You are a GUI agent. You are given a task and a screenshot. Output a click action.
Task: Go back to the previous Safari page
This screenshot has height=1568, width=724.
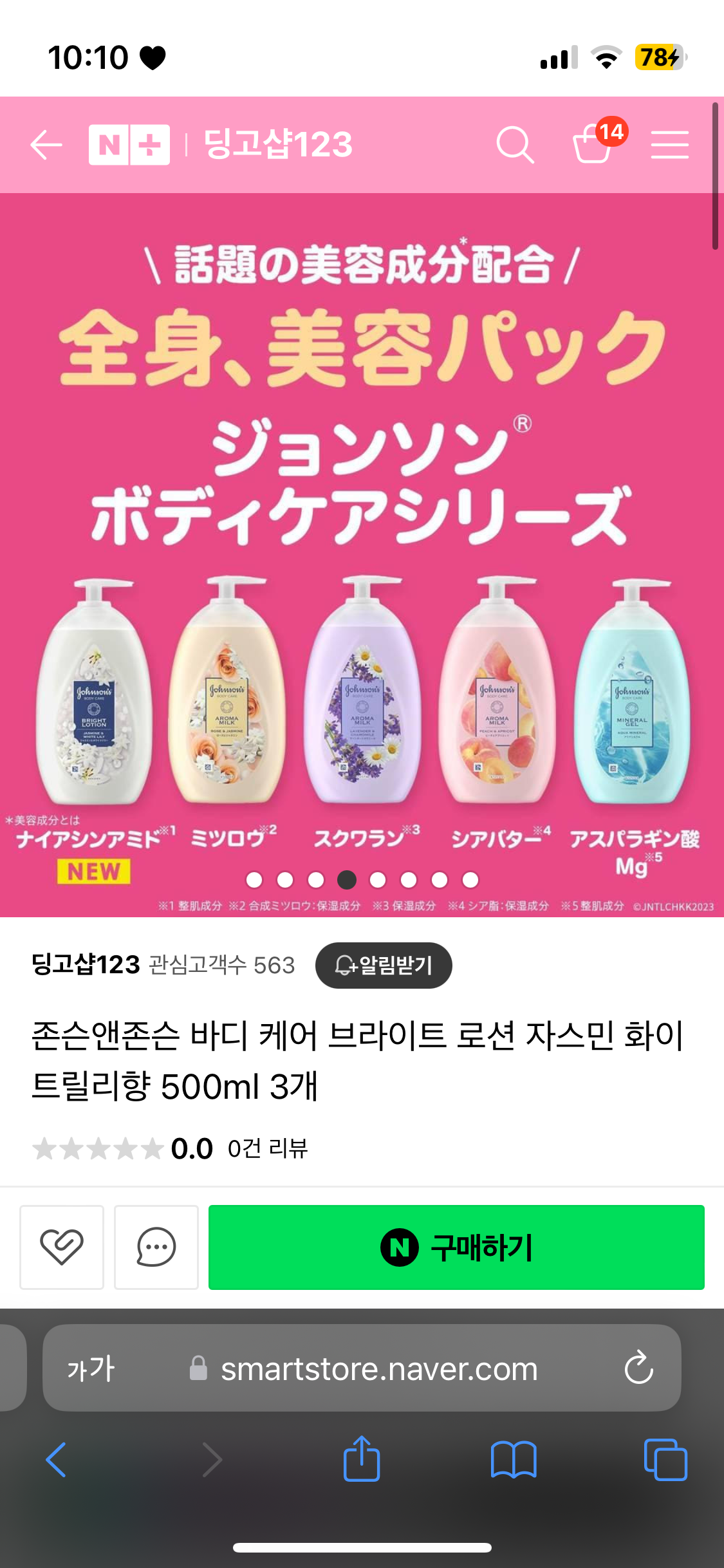pos(57,1459)
